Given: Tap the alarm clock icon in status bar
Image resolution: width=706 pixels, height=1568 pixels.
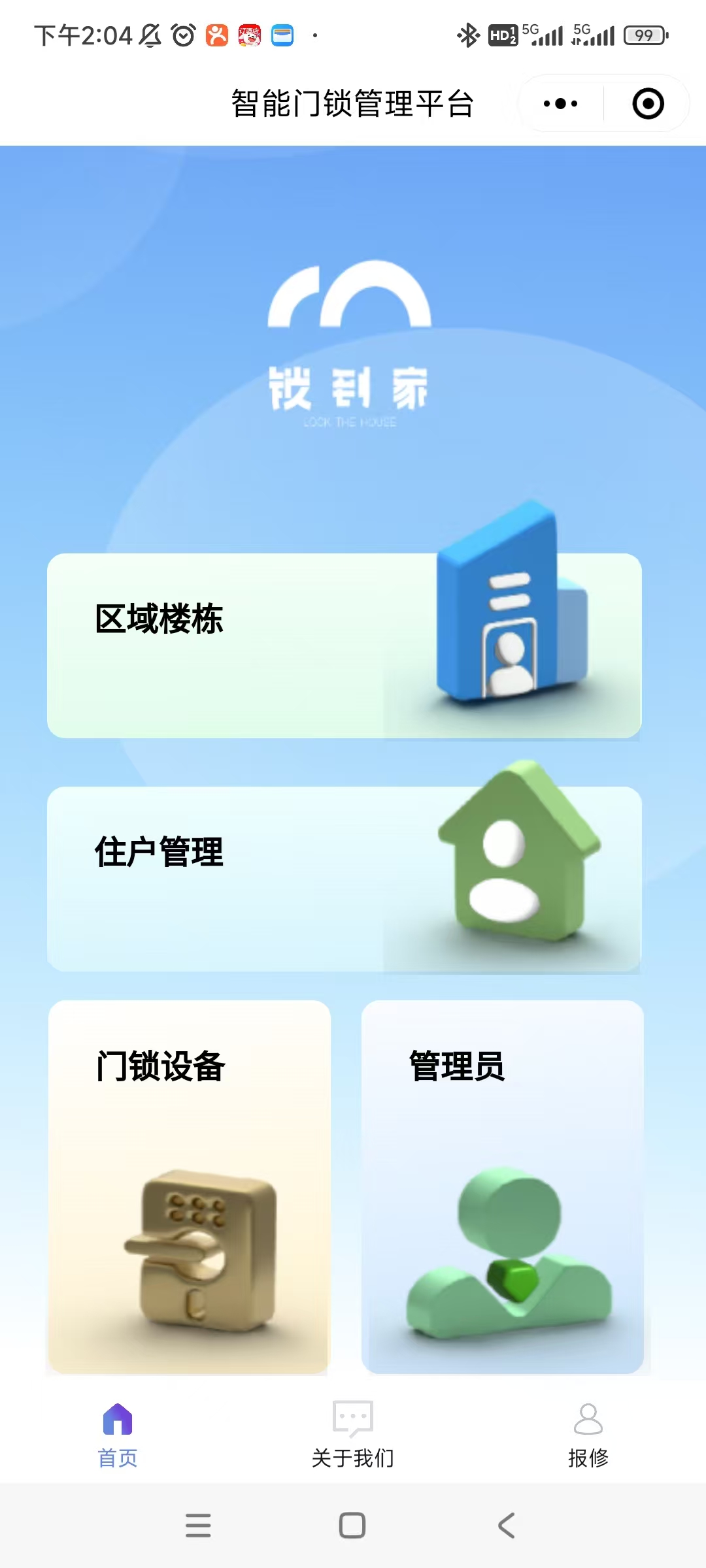Looking at the screenshot, I should click(184, 35).
